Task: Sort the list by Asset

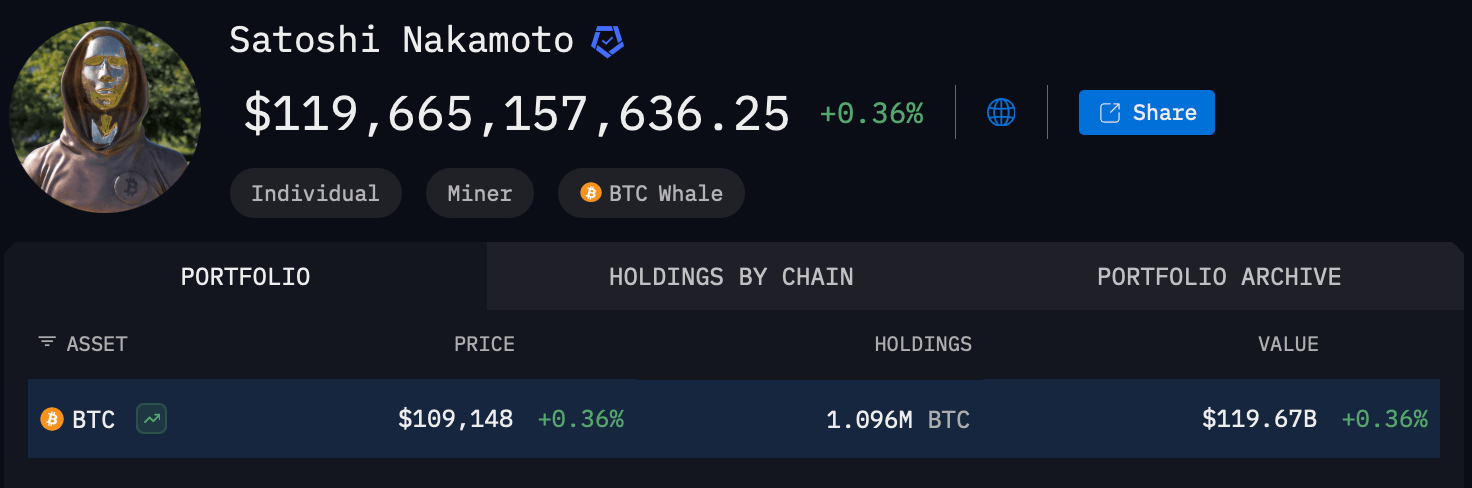Action: point(84,344)
